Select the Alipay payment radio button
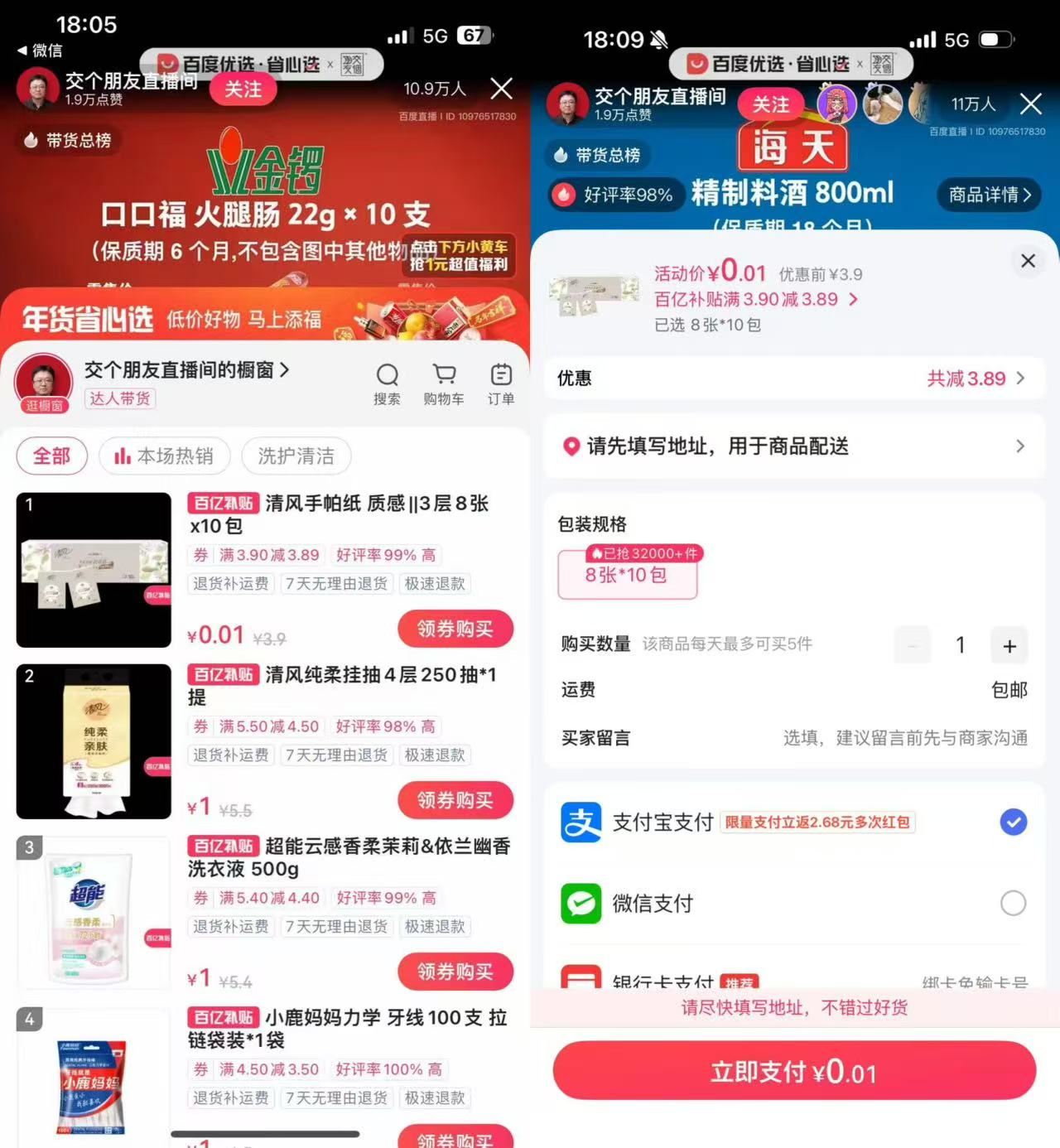The width and height of the screenshot is (1060, 1148). (x=1013, y=822)
